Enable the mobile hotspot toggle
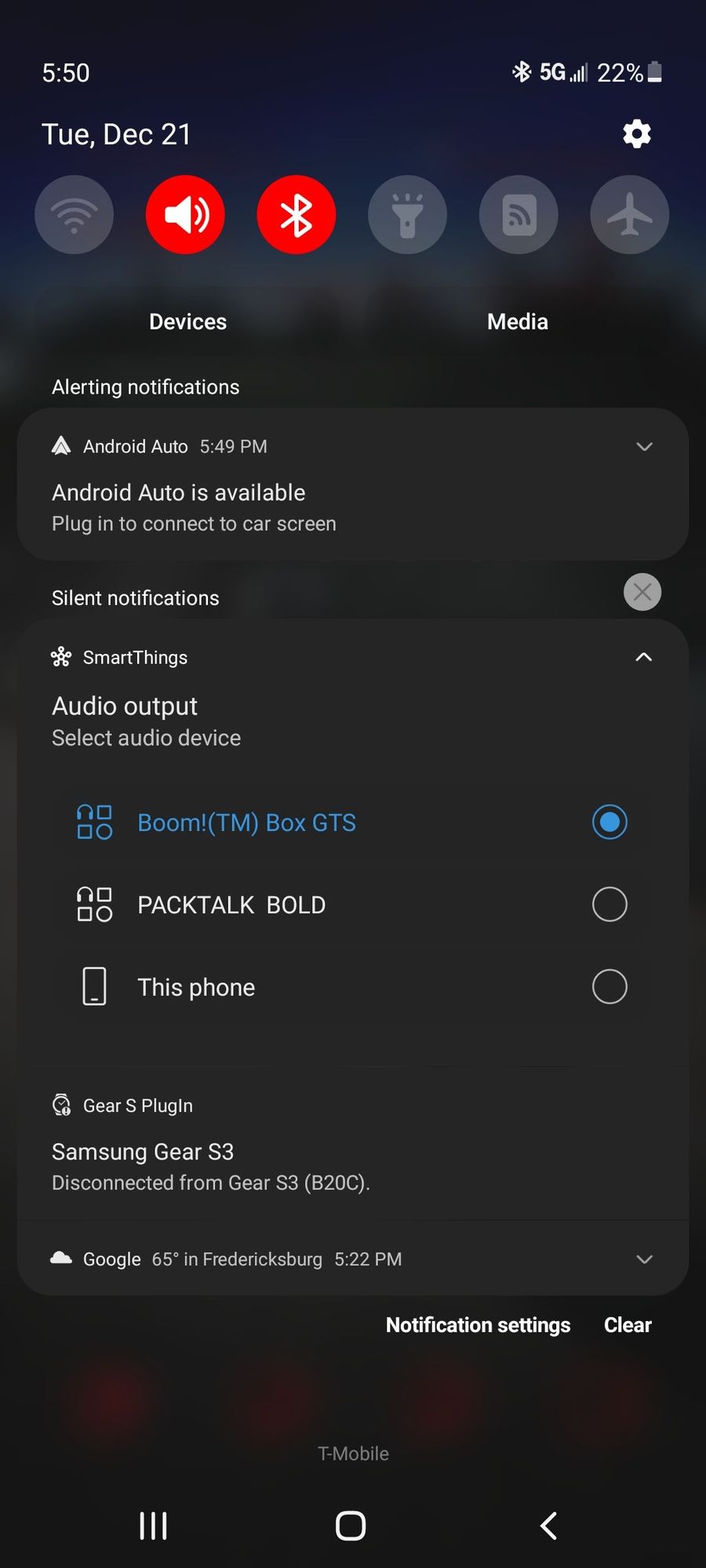706x1568 pixels. pyautogui.click(x=519, y=214)
